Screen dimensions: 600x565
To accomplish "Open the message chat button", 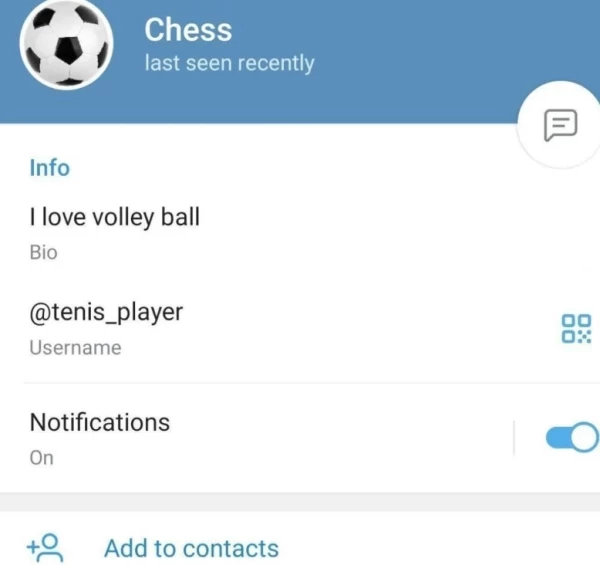I will (x=559, y=125).
